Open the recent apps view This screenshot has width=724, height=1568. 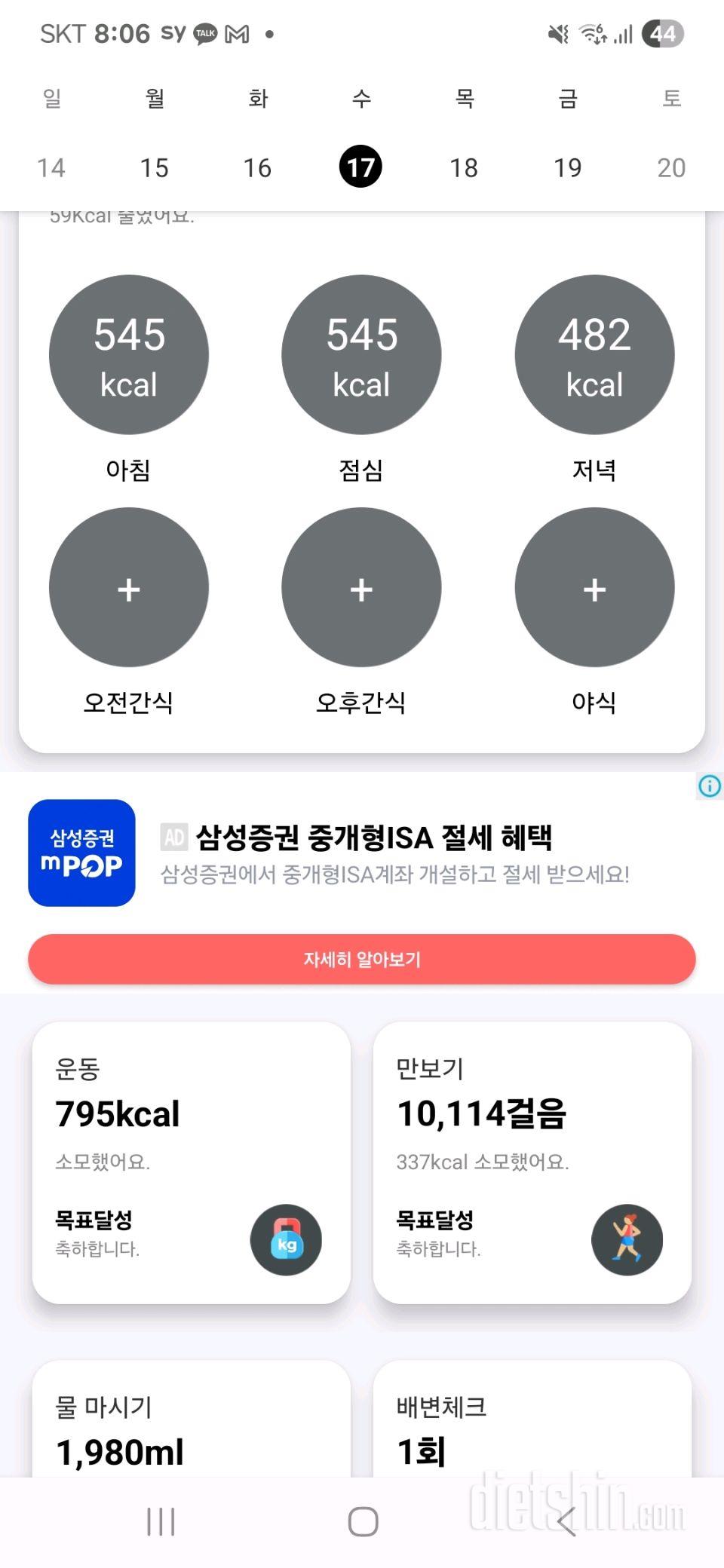tap(161, 1521)
